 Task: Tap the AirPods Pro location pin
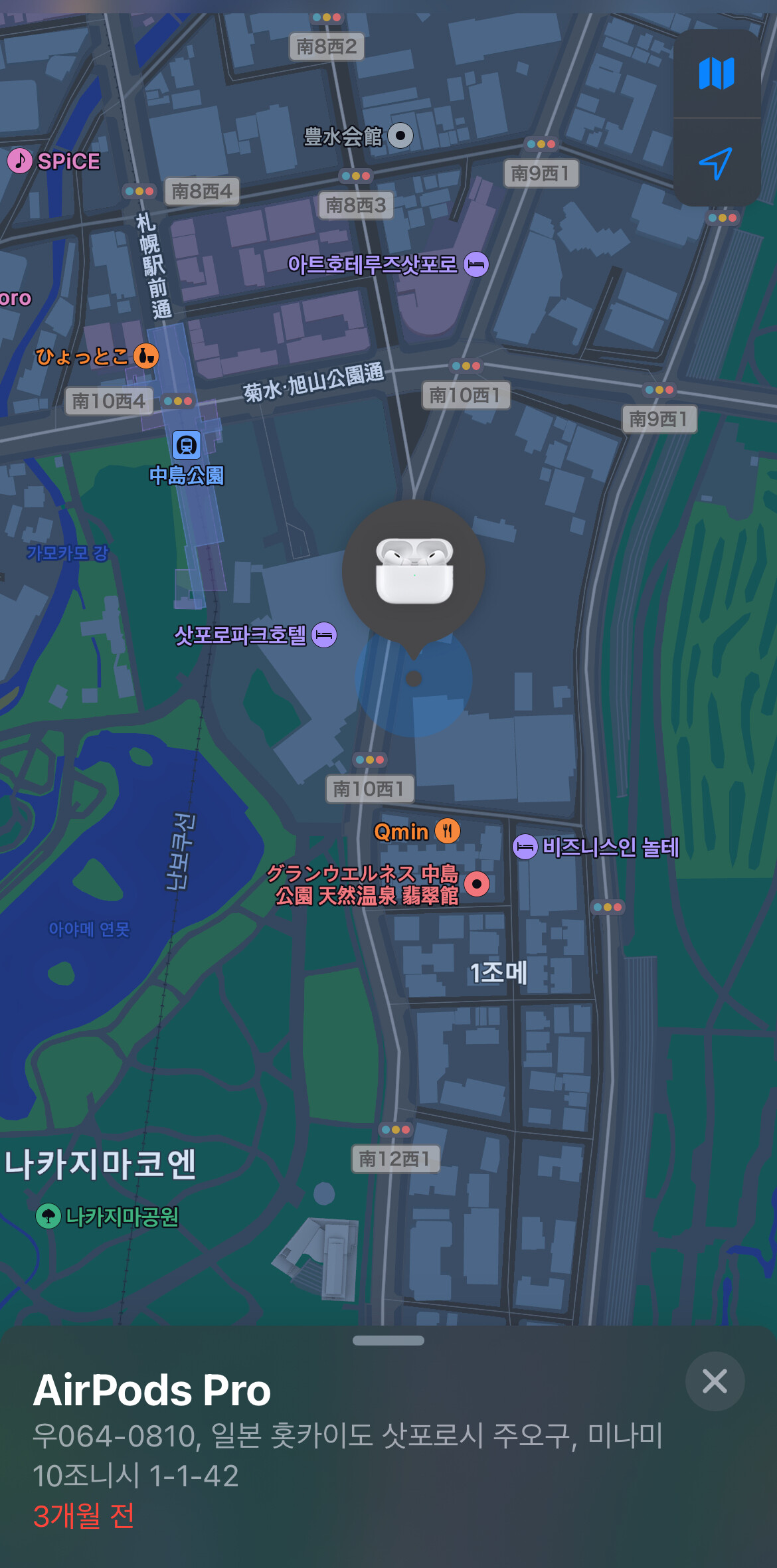(x=414, y=572)
